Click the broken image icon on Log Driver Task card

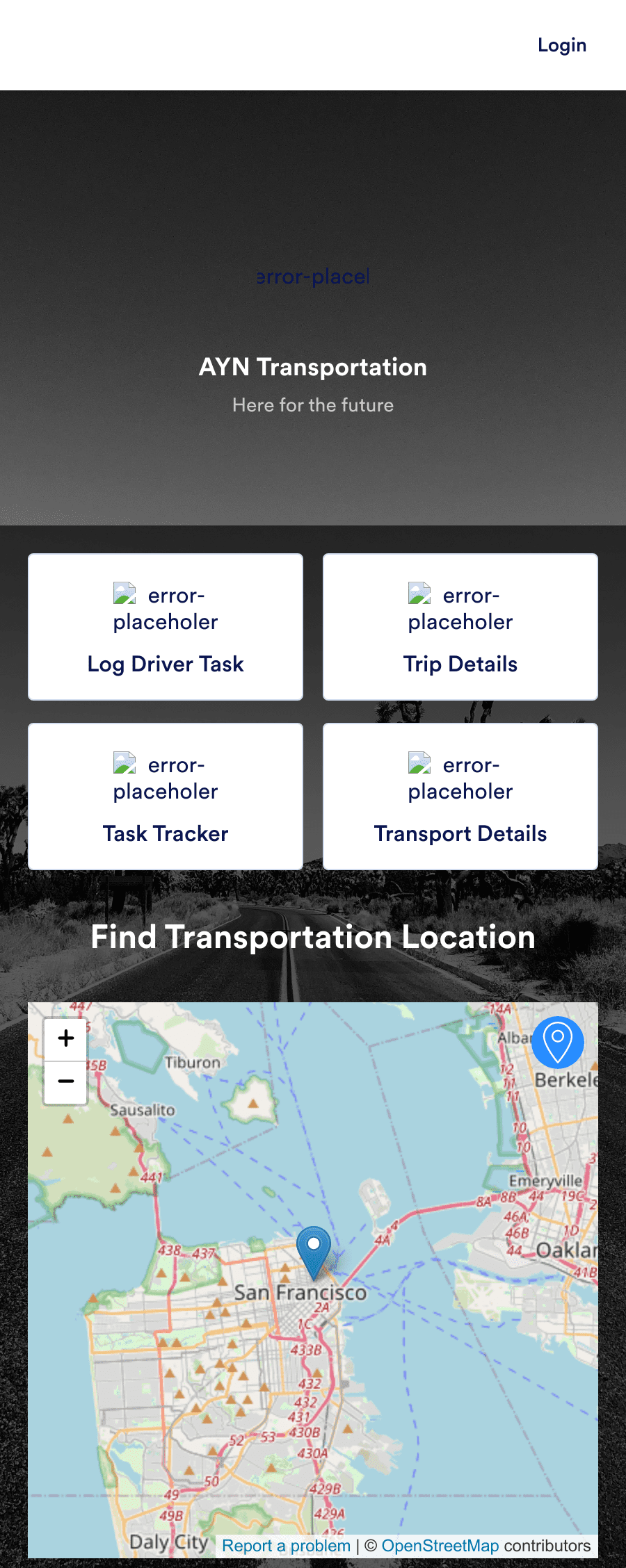coord(124,594)
